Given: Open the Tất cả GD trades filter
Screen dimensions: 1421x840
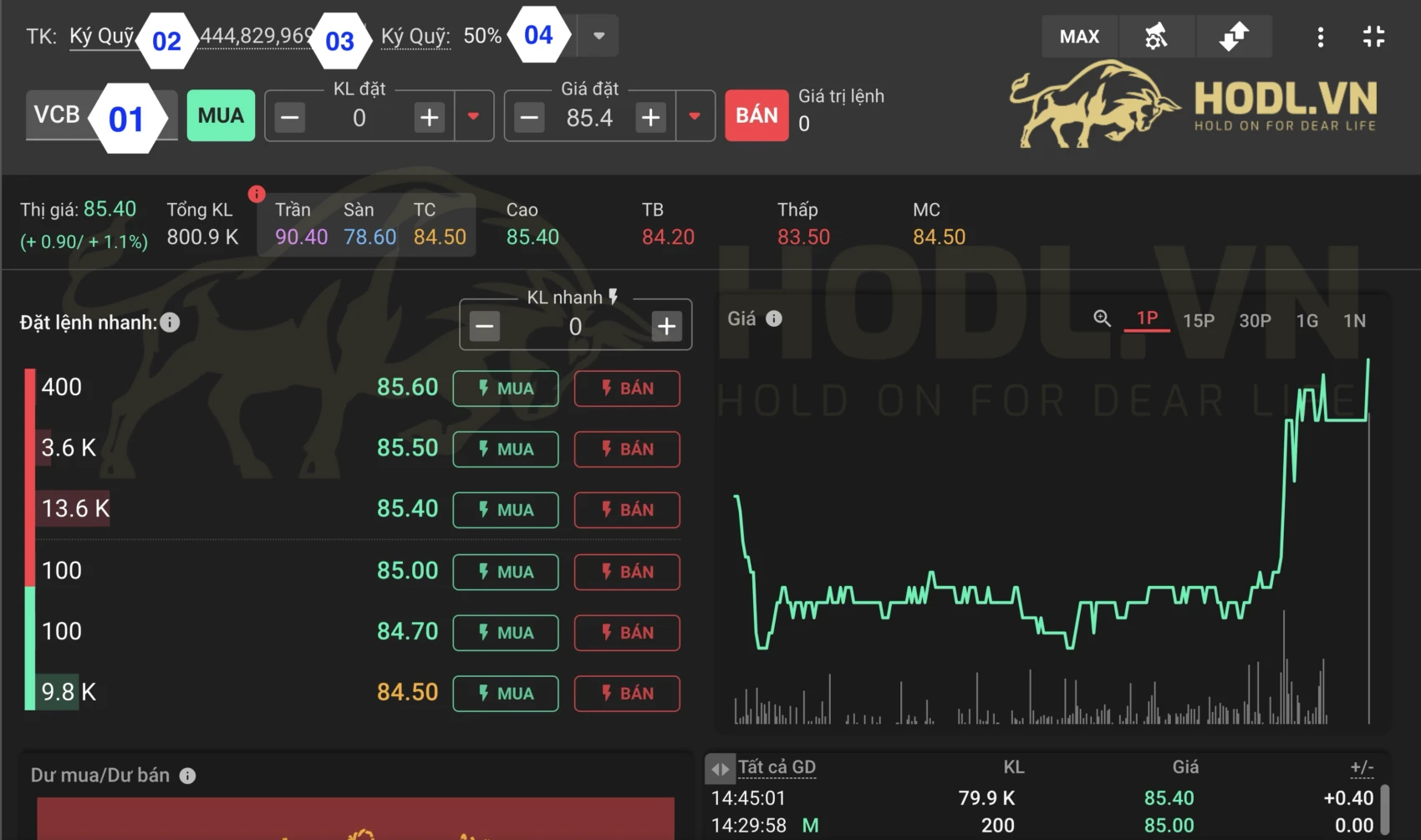Looking at the screenshot, I should click(776, 767).
